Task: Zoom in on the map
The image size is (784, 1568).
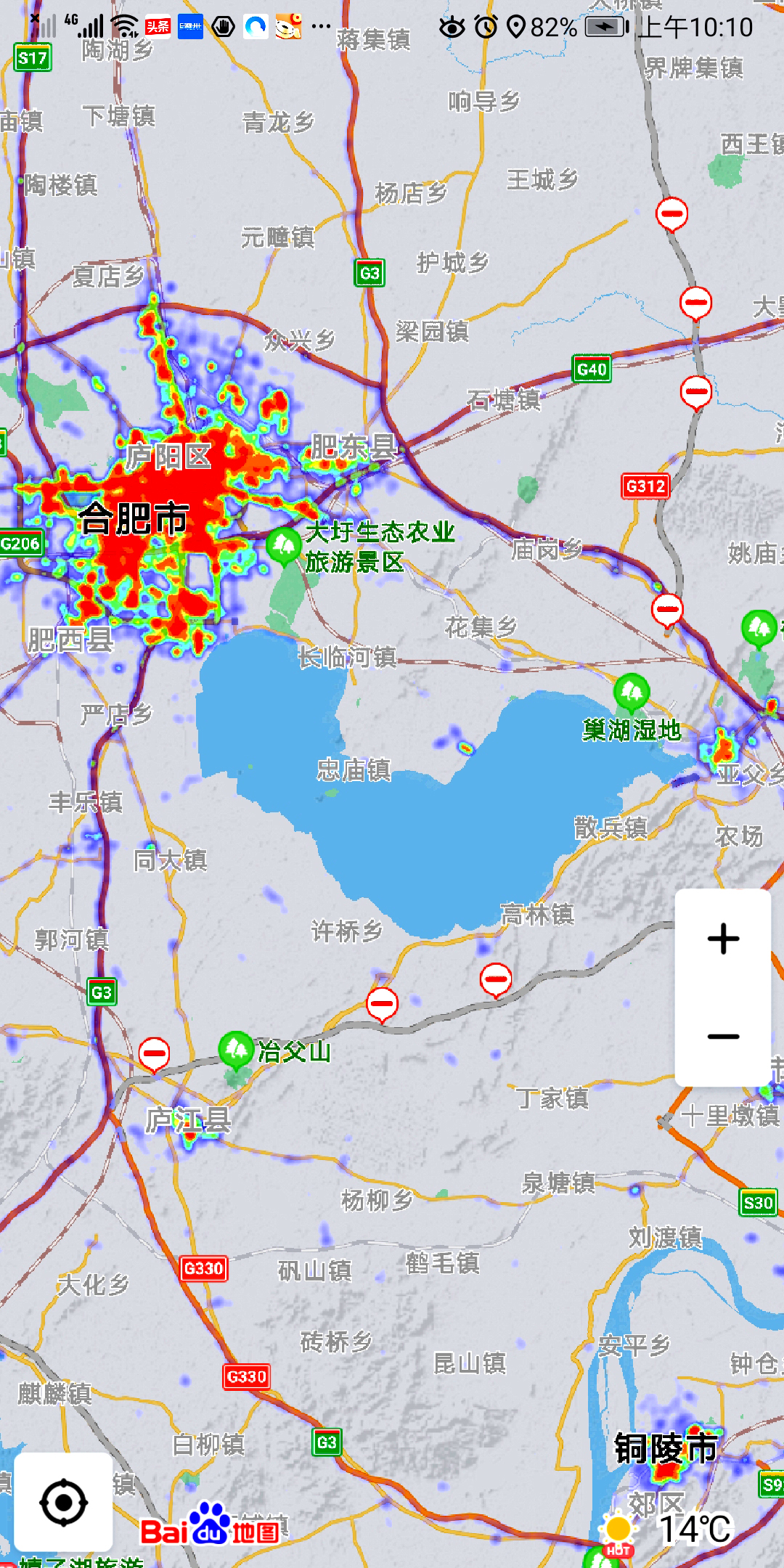Action: click(723, 939)
